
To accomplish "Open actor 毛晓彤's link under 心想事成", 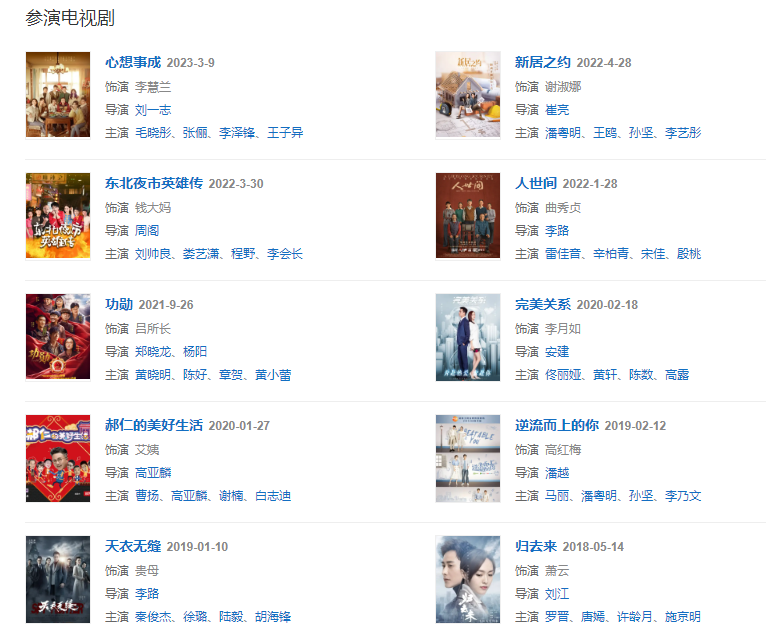I will pos(153,133).
